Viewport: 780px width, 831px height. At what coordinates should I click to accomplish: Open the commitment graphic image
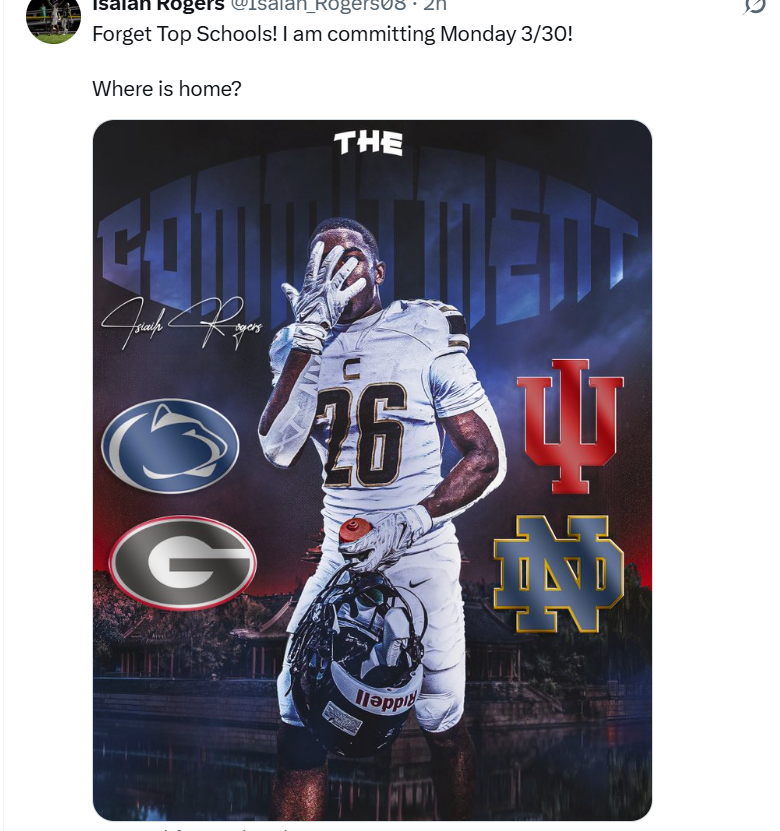tap(372, 470)
